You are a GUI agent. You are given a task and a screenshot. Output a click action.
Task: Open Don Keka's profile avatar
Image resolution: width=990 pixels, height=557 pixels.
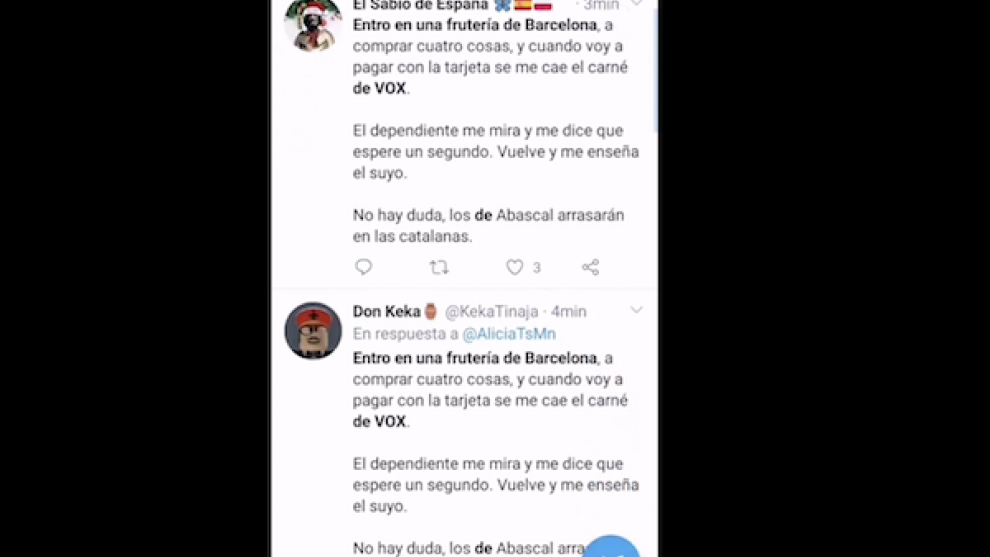pyautogui.click(x=313, y=331)
